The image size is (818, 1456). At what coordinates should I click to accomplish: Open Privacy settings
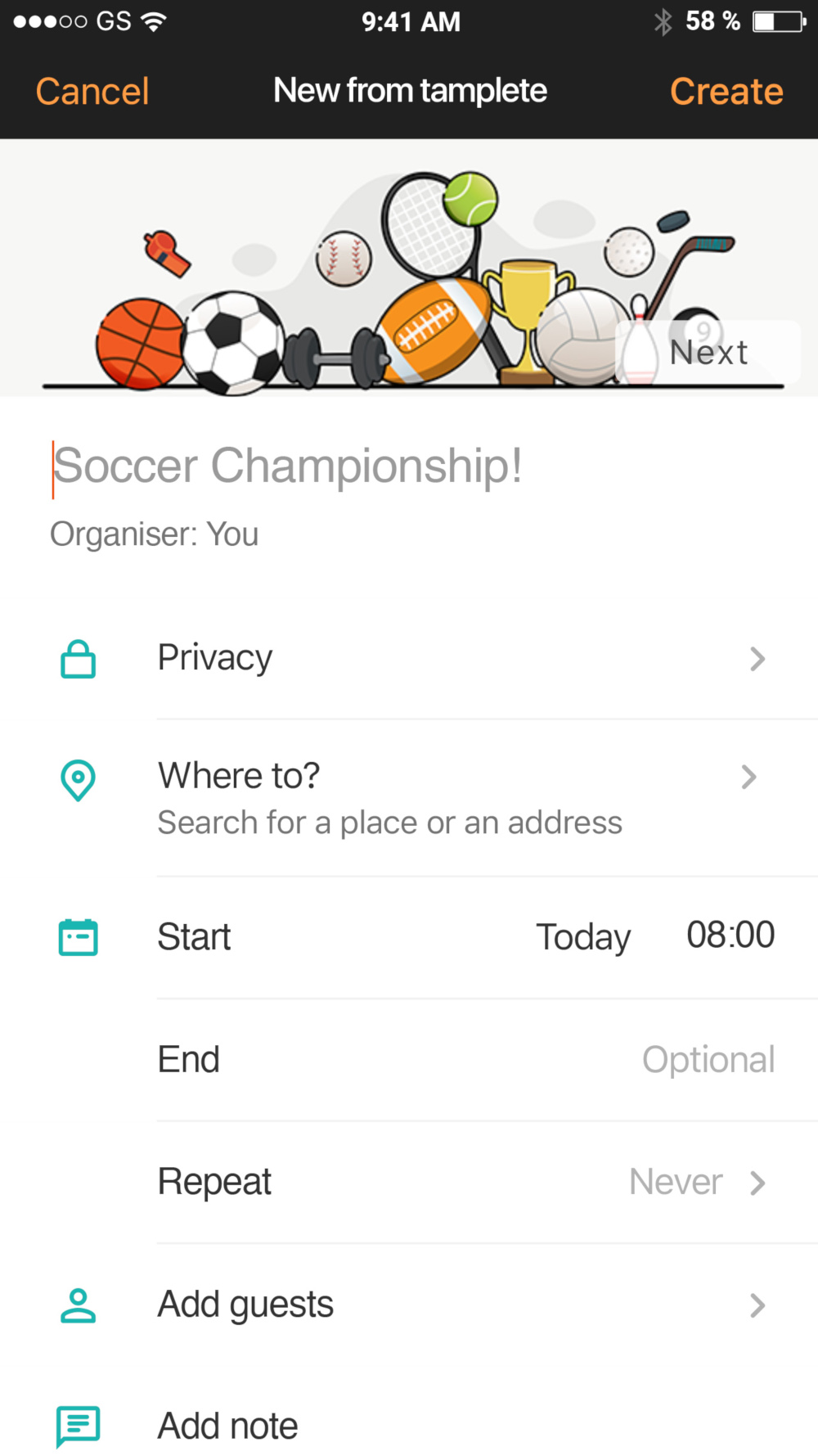pos(409,658)
